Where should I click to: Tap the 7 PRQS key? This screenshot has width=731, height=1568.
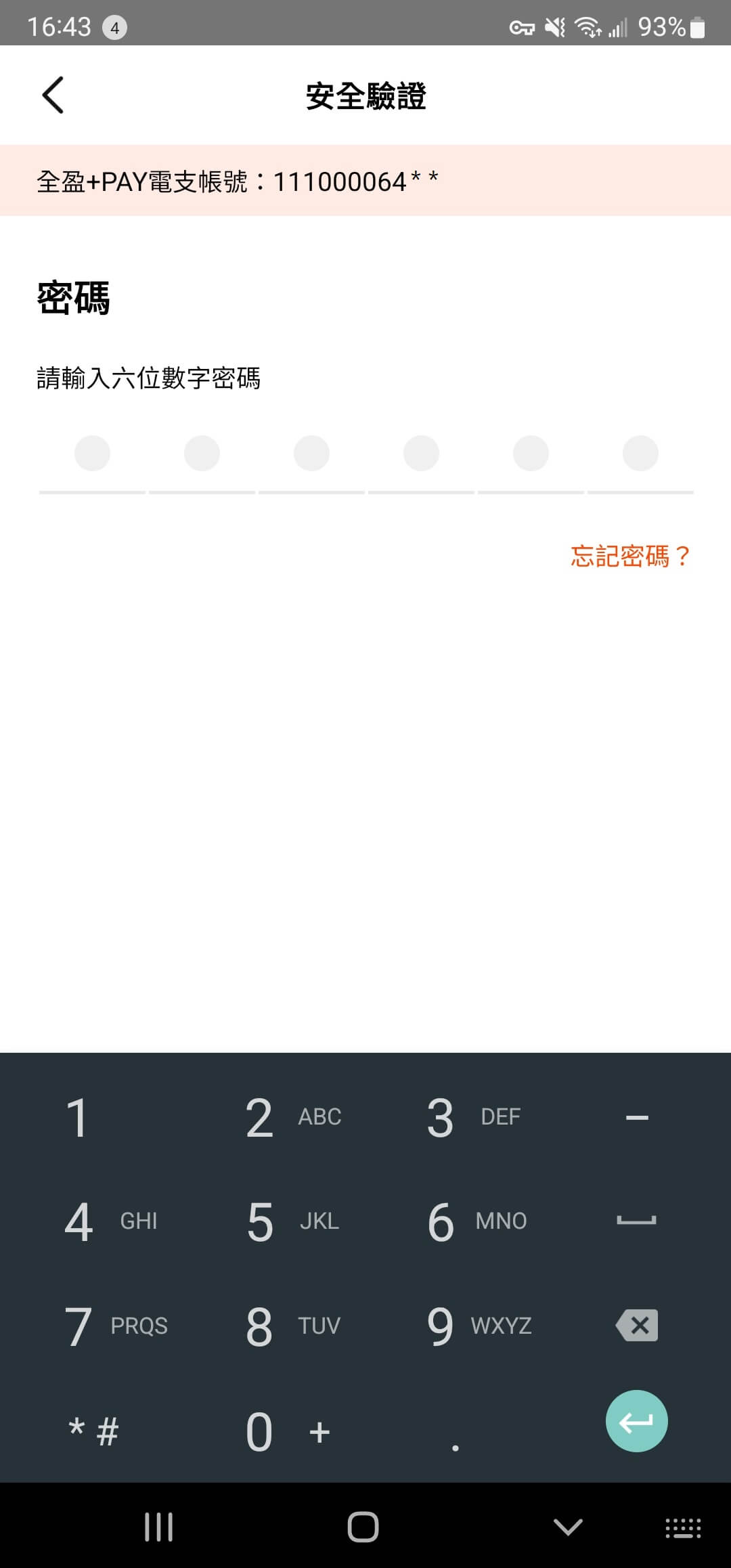click(115, 1326)
